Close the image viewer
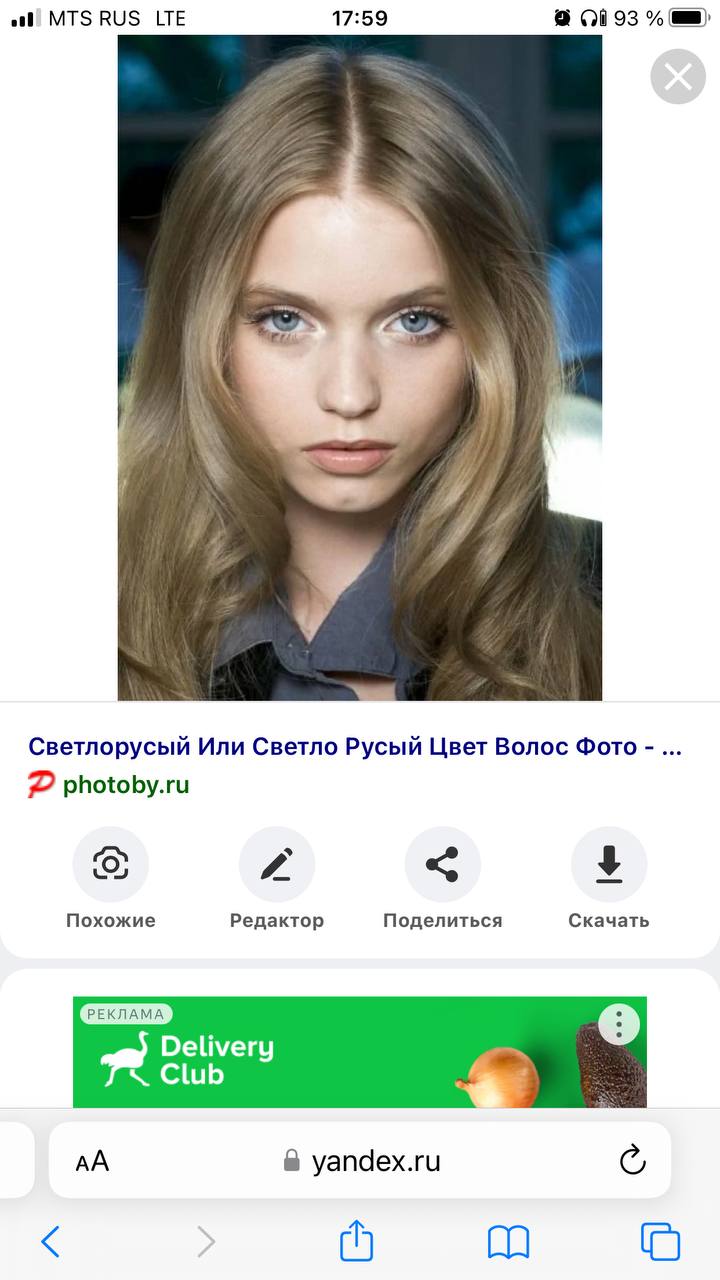720x1280 pixels. point(678,77)
